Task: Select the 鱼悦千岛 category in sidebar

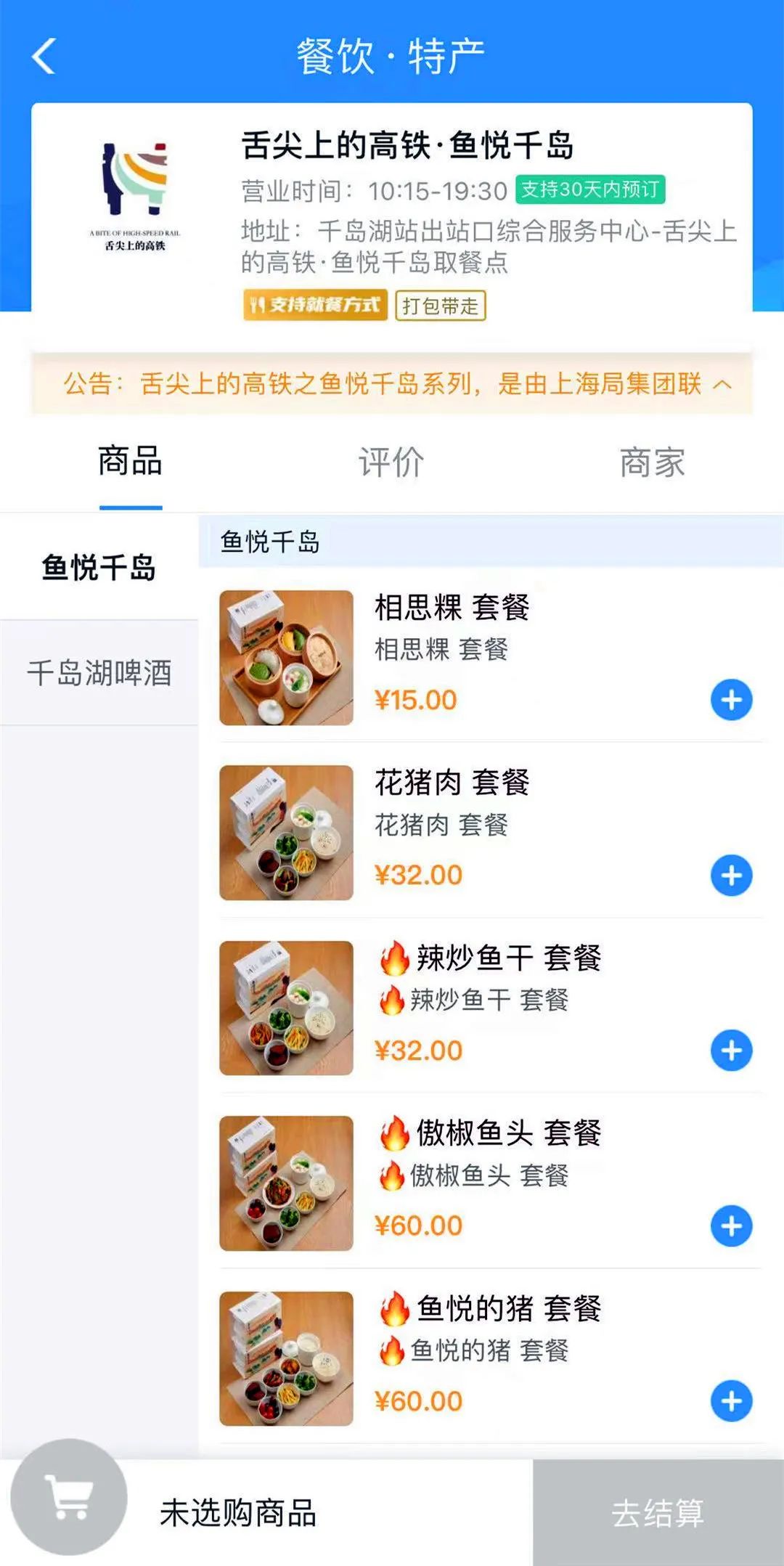Action: coord(99,568)
